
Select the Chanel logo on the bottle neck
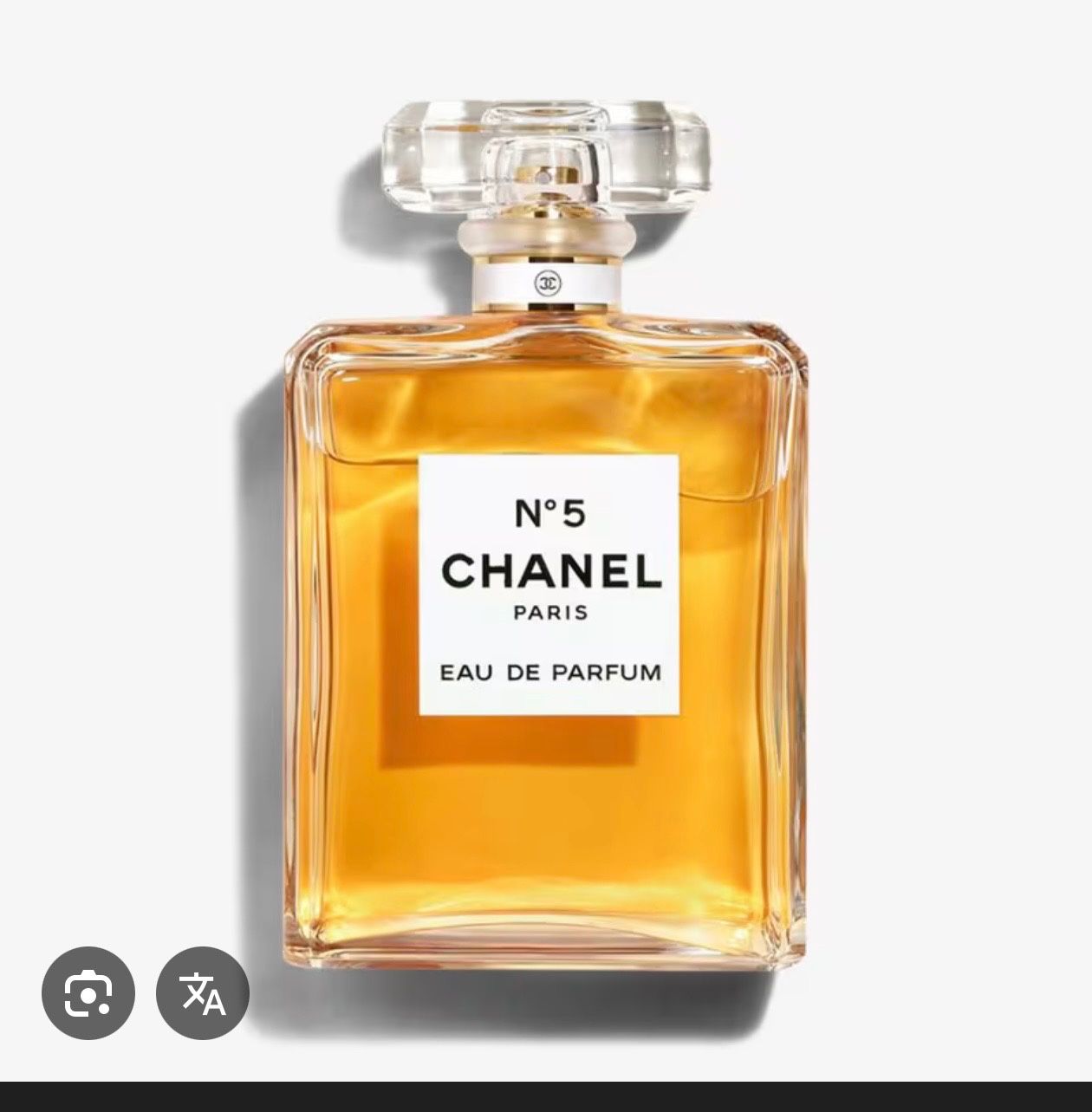[548, 283]
